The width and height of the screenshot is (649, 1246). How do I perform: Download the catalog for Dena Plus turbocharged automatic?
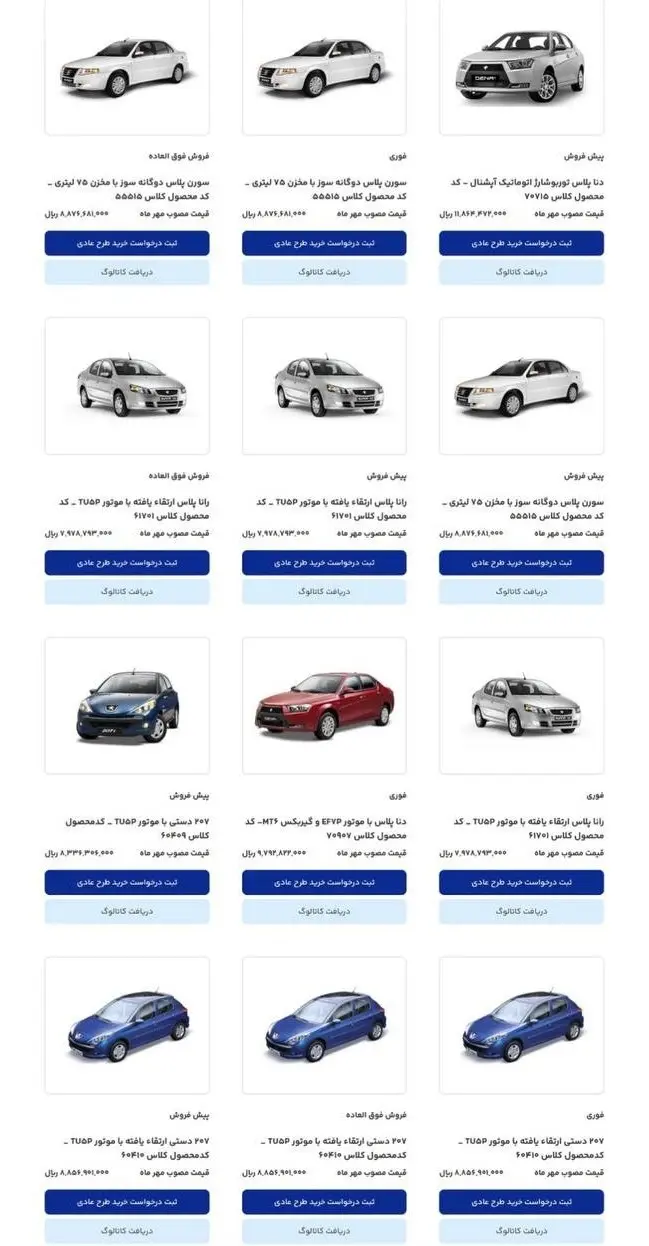point(521,272)
